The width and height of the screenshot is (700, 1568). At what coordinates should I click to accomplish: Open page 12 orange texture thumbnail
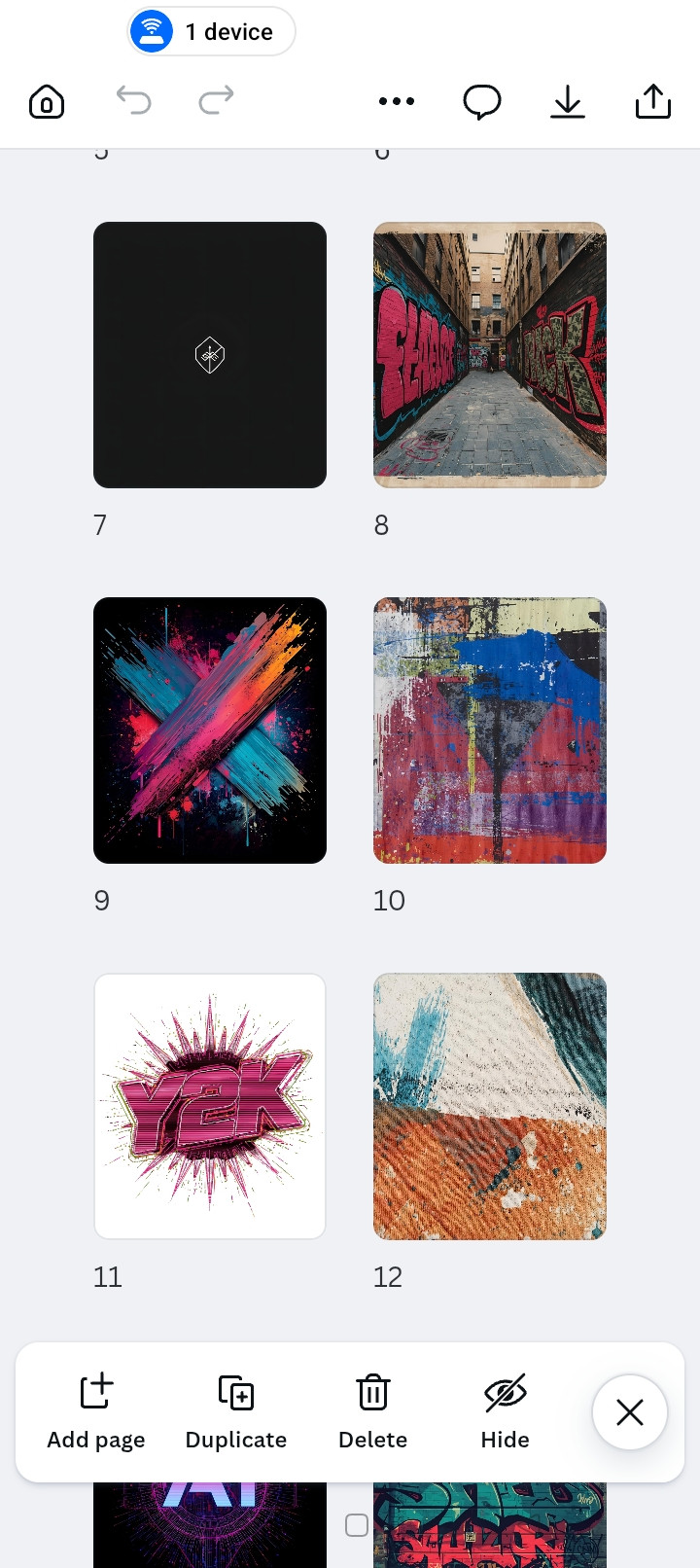pyautogui.click(x=490, y=1106)
